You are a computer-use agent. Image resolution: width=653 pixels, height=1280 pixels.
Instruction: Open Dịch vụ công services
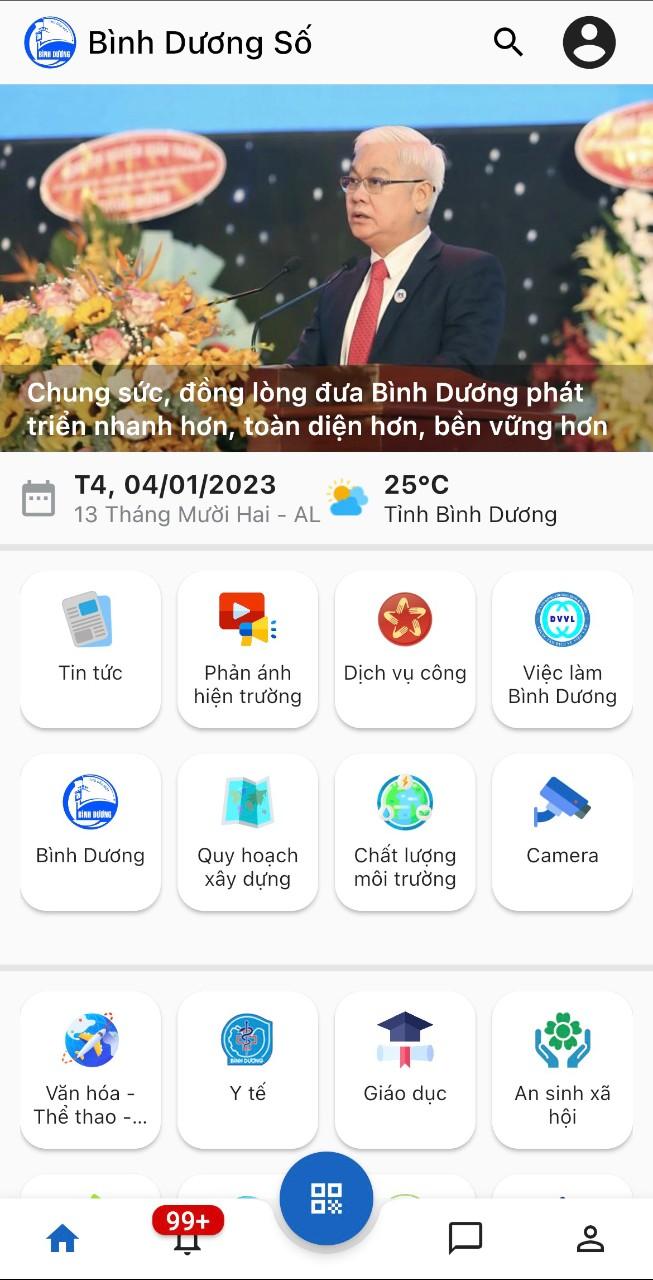[x=405, y=648]
